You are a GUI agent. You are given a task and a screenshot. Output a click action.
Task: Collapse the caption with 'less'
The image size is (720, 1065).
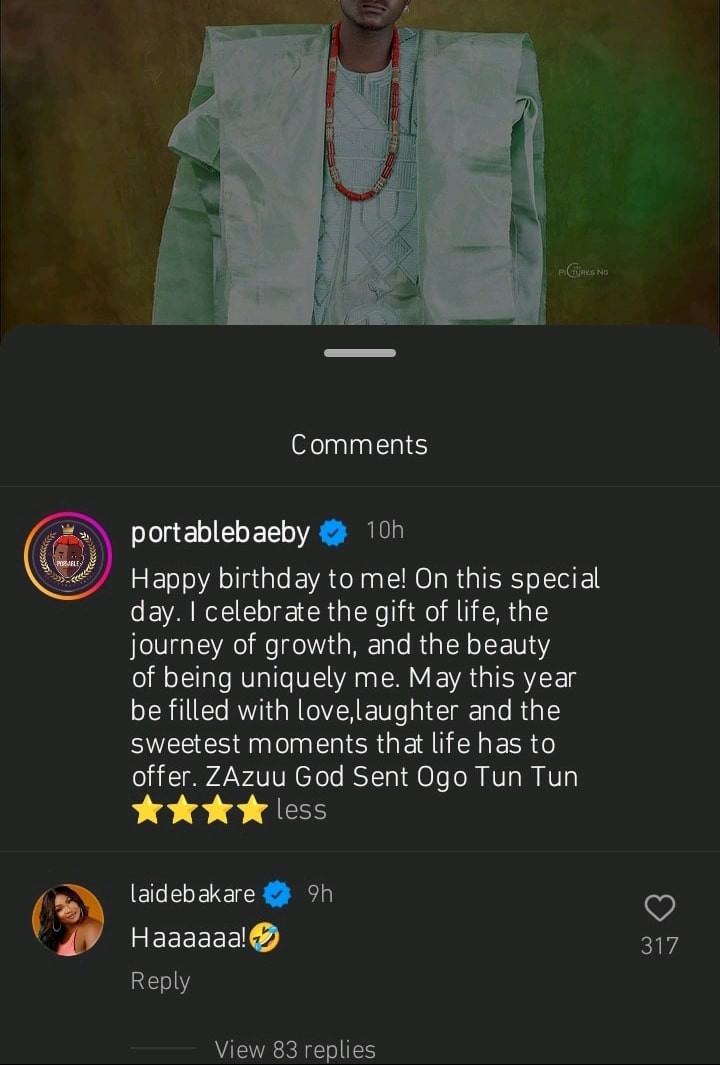coord(301,810)
